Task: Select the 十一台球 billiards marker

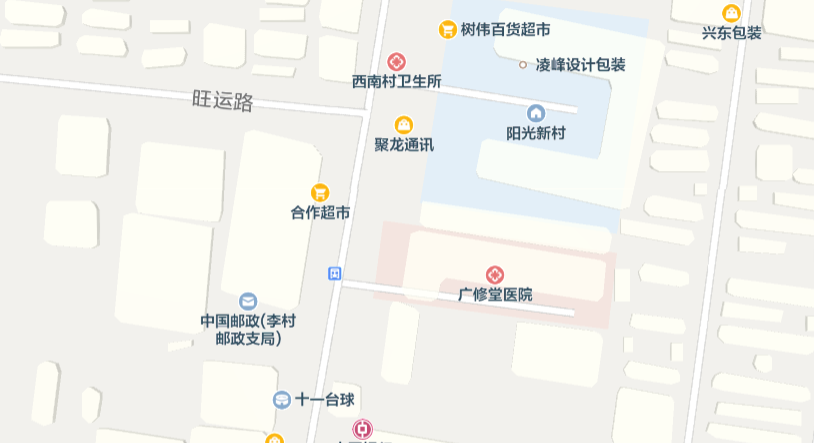Action: click(283, 400)
